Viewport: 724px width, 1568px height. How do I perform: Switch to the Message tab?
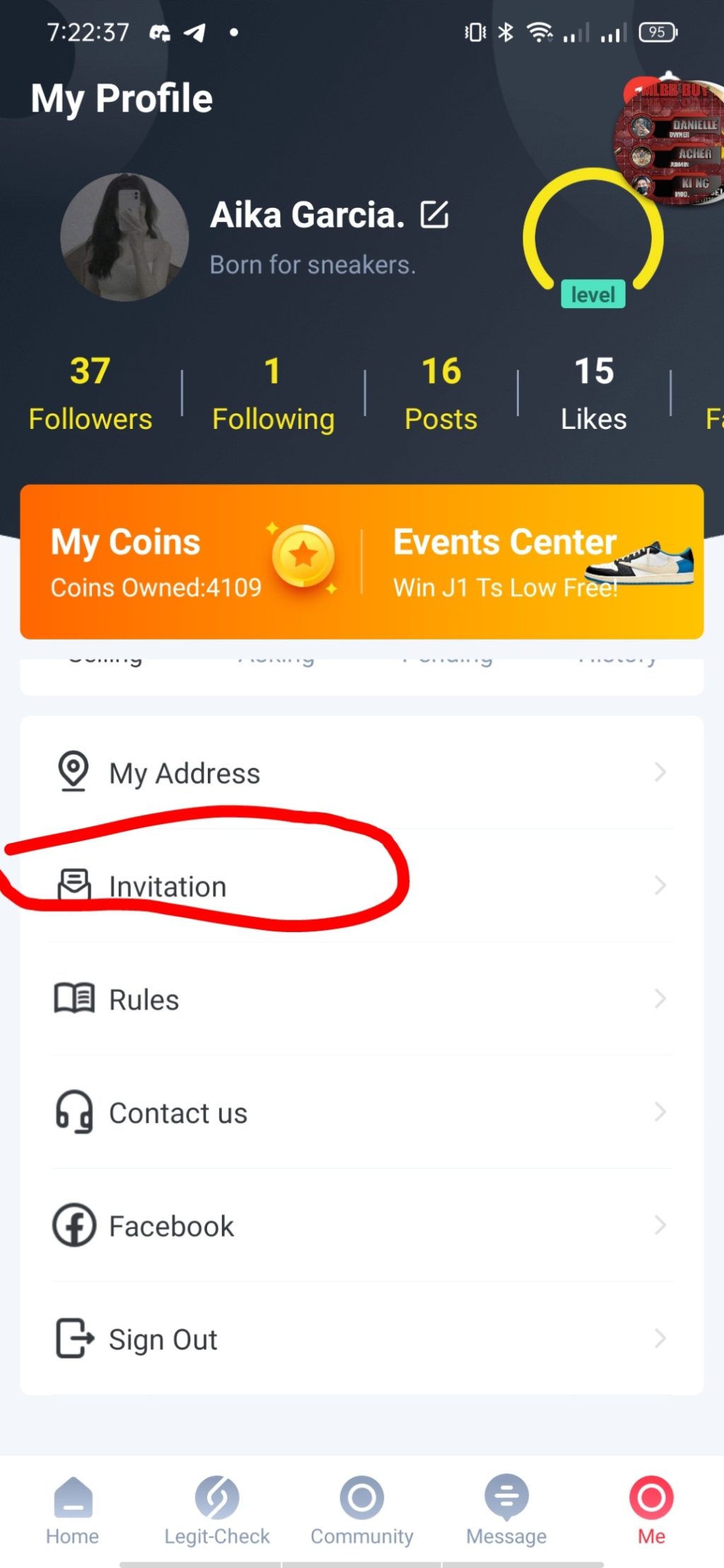coord(506,1509)
